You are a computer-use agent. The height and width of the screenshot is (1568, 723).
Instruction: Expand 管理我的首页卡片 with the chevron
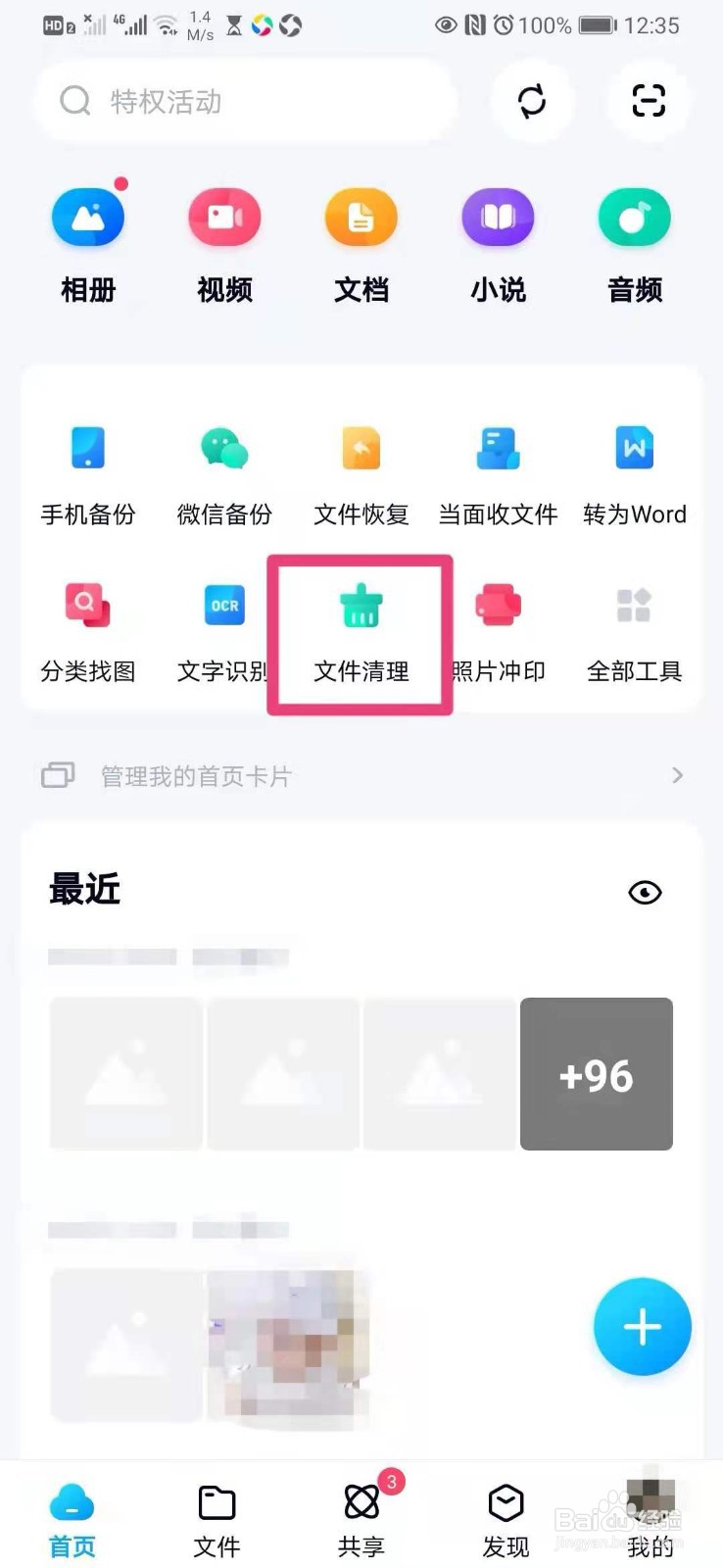676,775
